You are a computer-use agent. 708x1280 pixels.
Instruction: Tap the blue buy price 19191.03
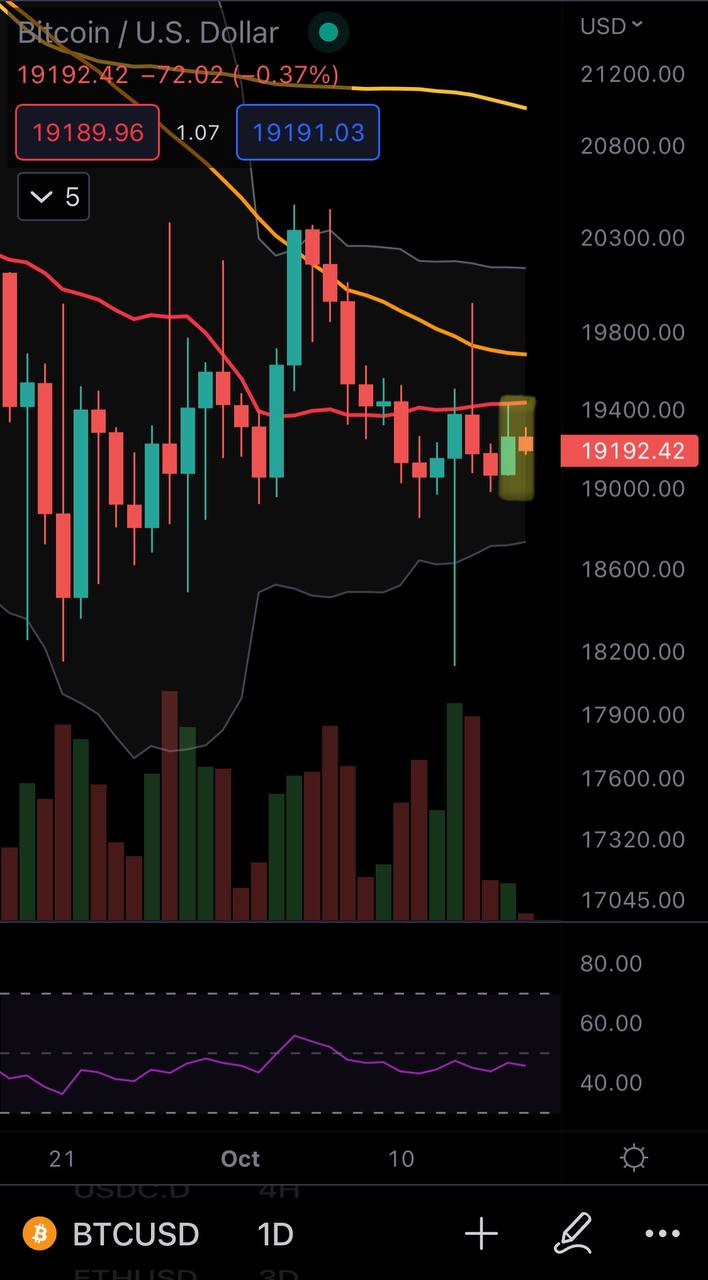pyautogui.click(x=308, y=132)
